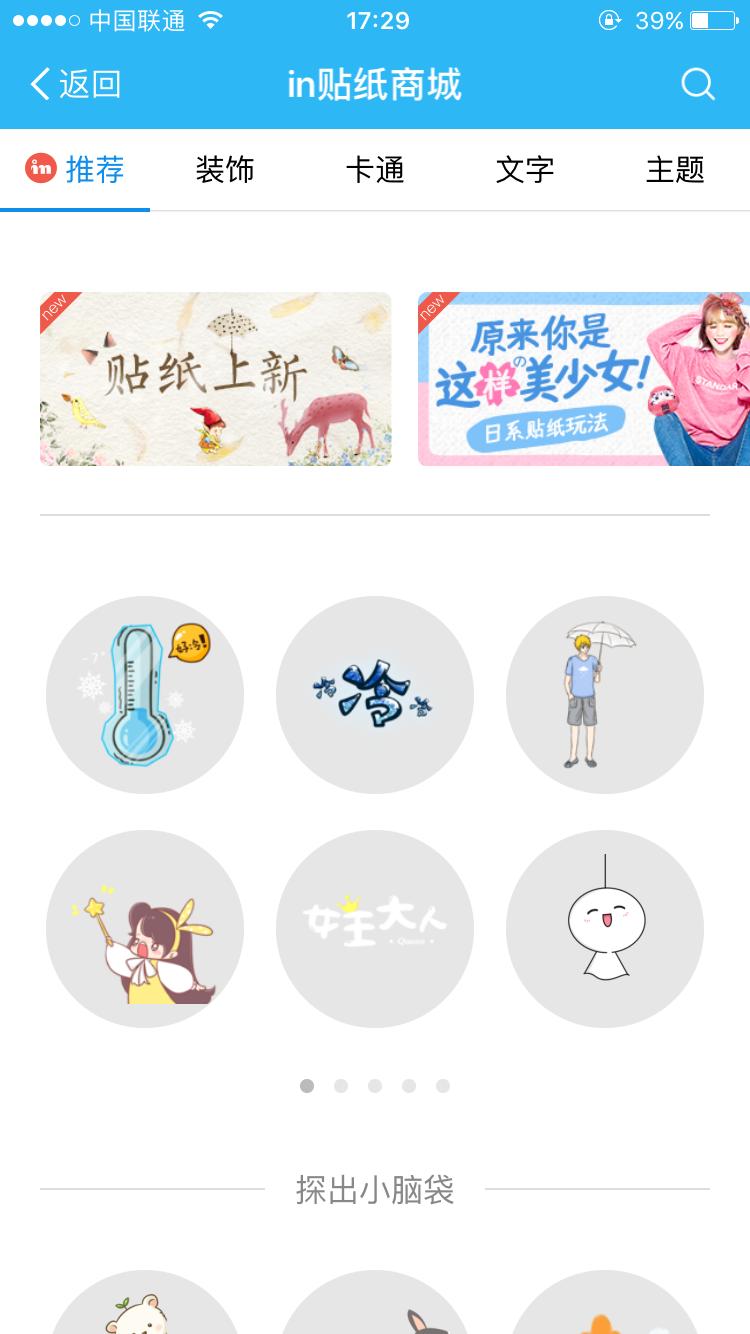
Task: Open the 卡通 category tab
Action: point(374,170)
